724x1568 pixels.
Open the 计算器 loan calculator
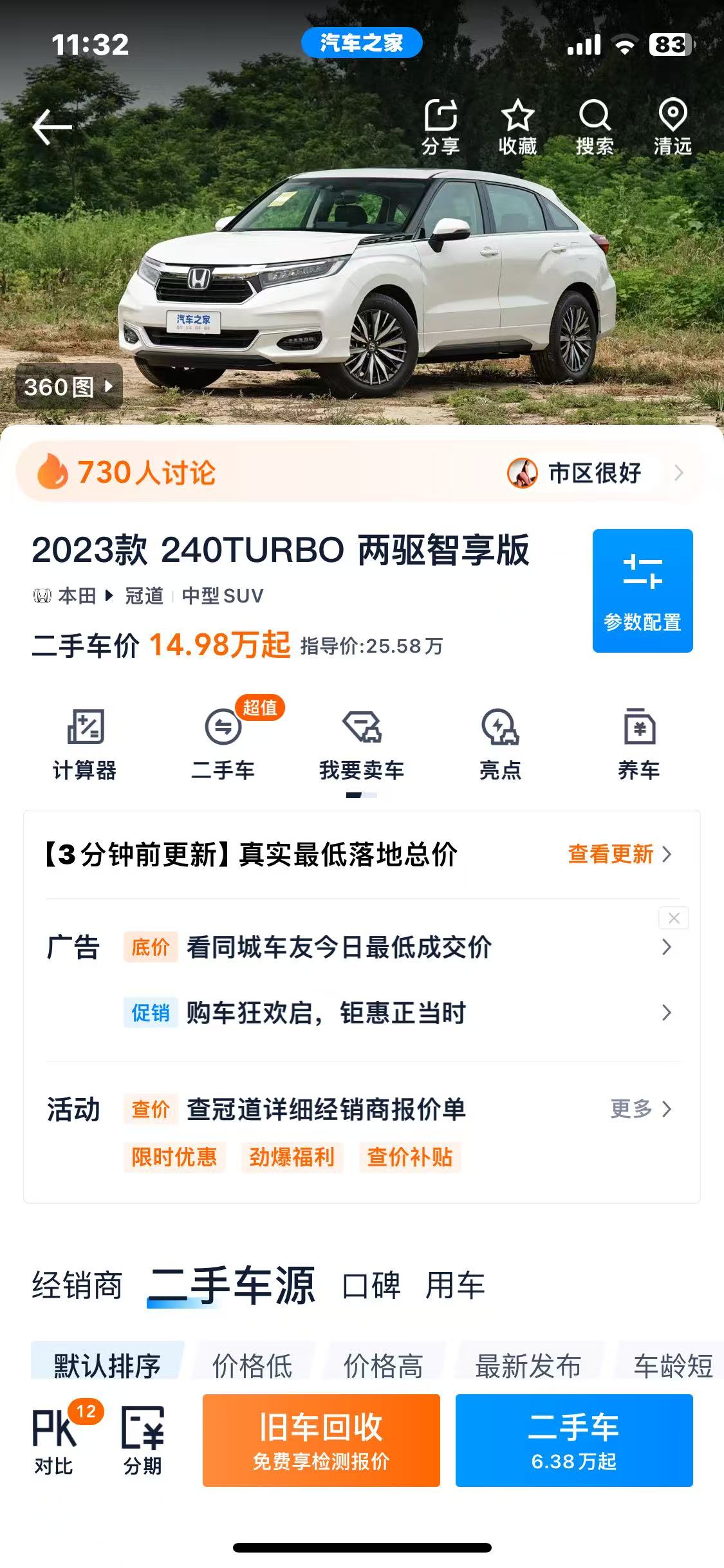(85, 744)
